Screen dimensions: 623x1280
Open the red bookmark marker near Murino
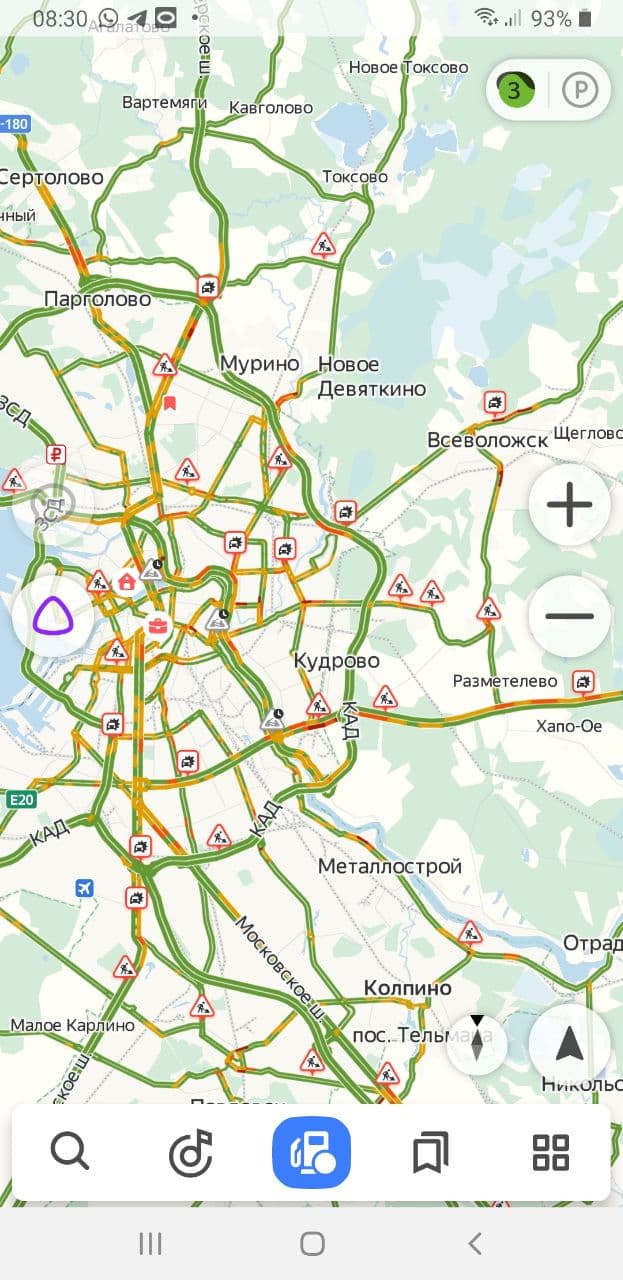point(169,404)
